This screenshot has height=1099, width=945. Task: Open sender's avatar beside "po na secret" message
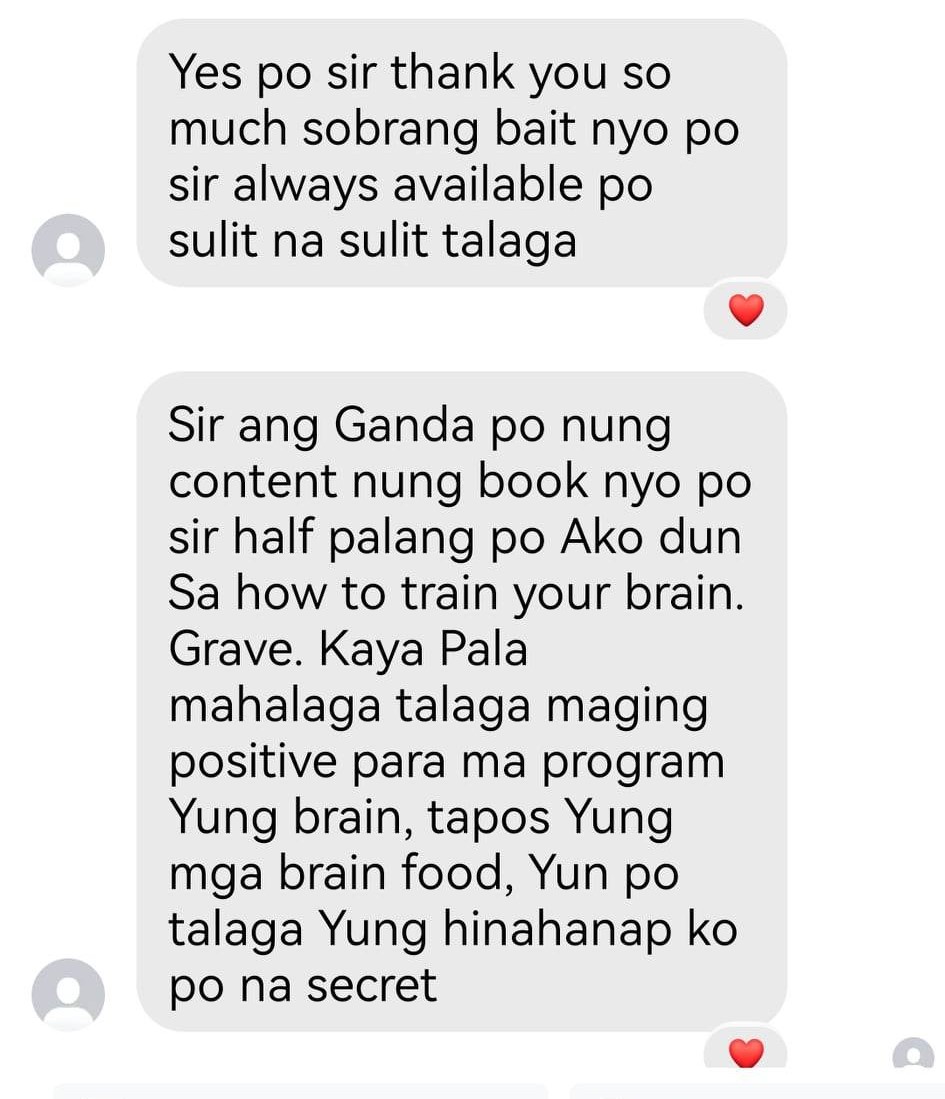(68, 994)
